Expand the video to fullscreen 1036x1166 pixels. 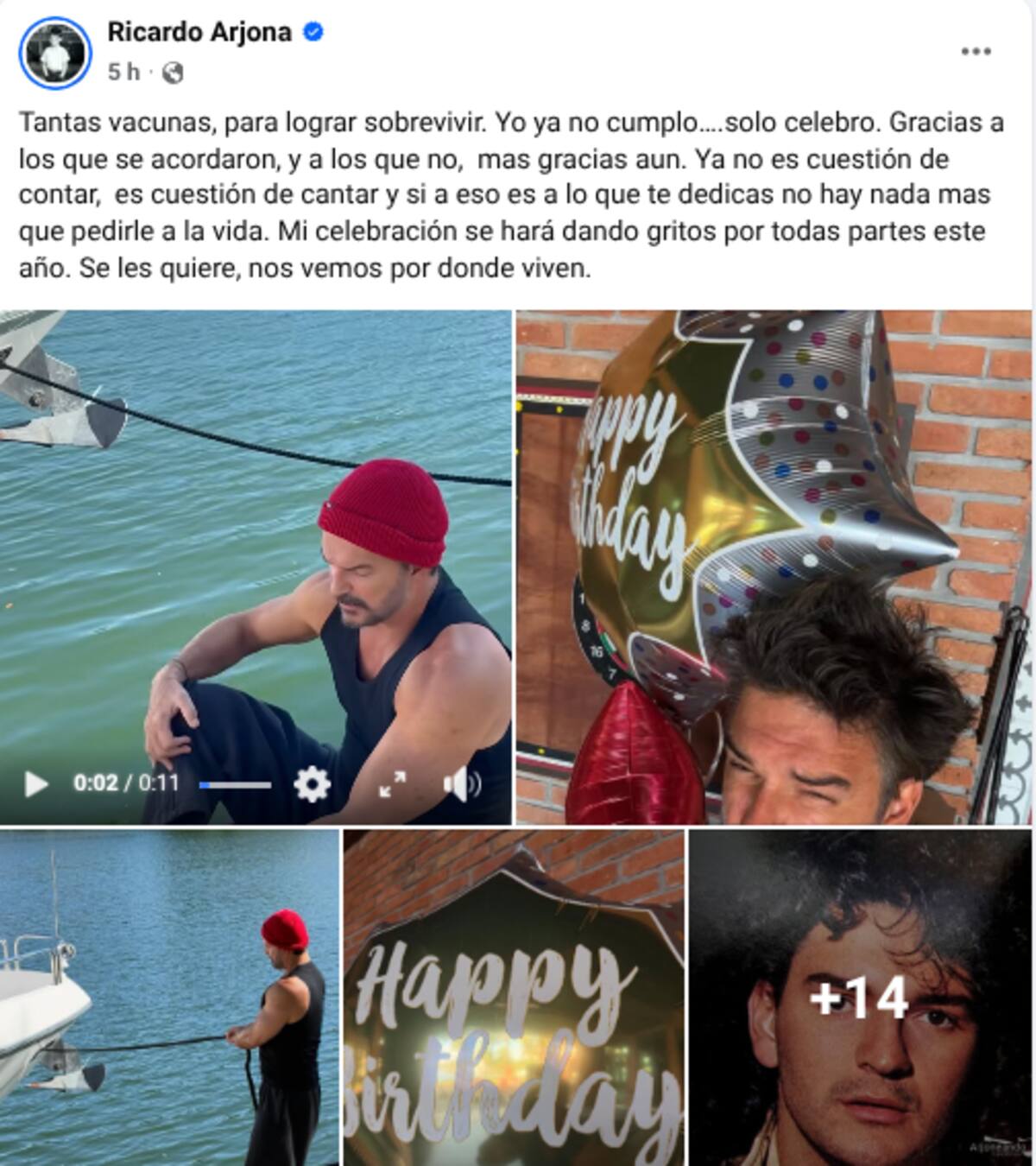point(393,784)
